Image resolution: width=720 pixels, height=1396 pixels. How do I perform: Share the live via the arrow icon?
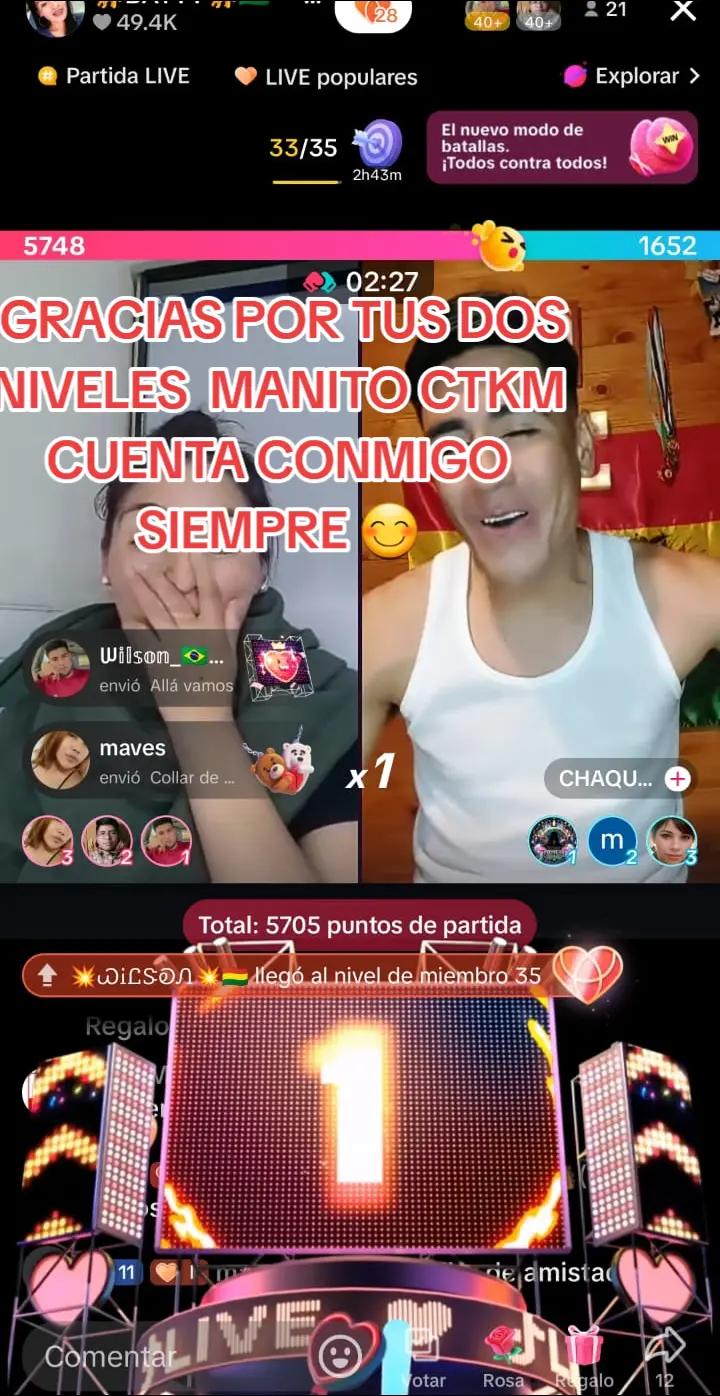point(665,1356)
